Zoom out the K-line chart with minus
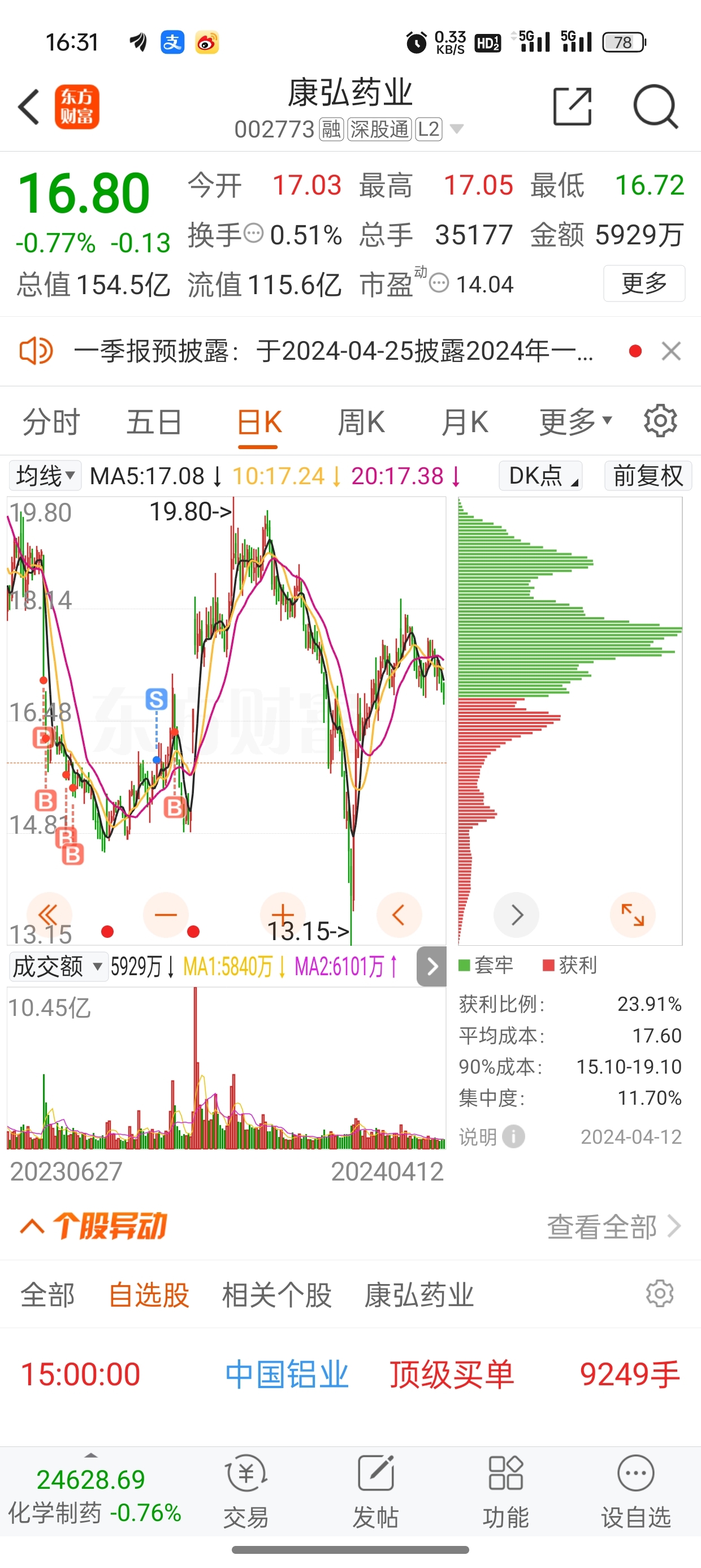This screenshot has width=701, height=1568. (166, 914)
